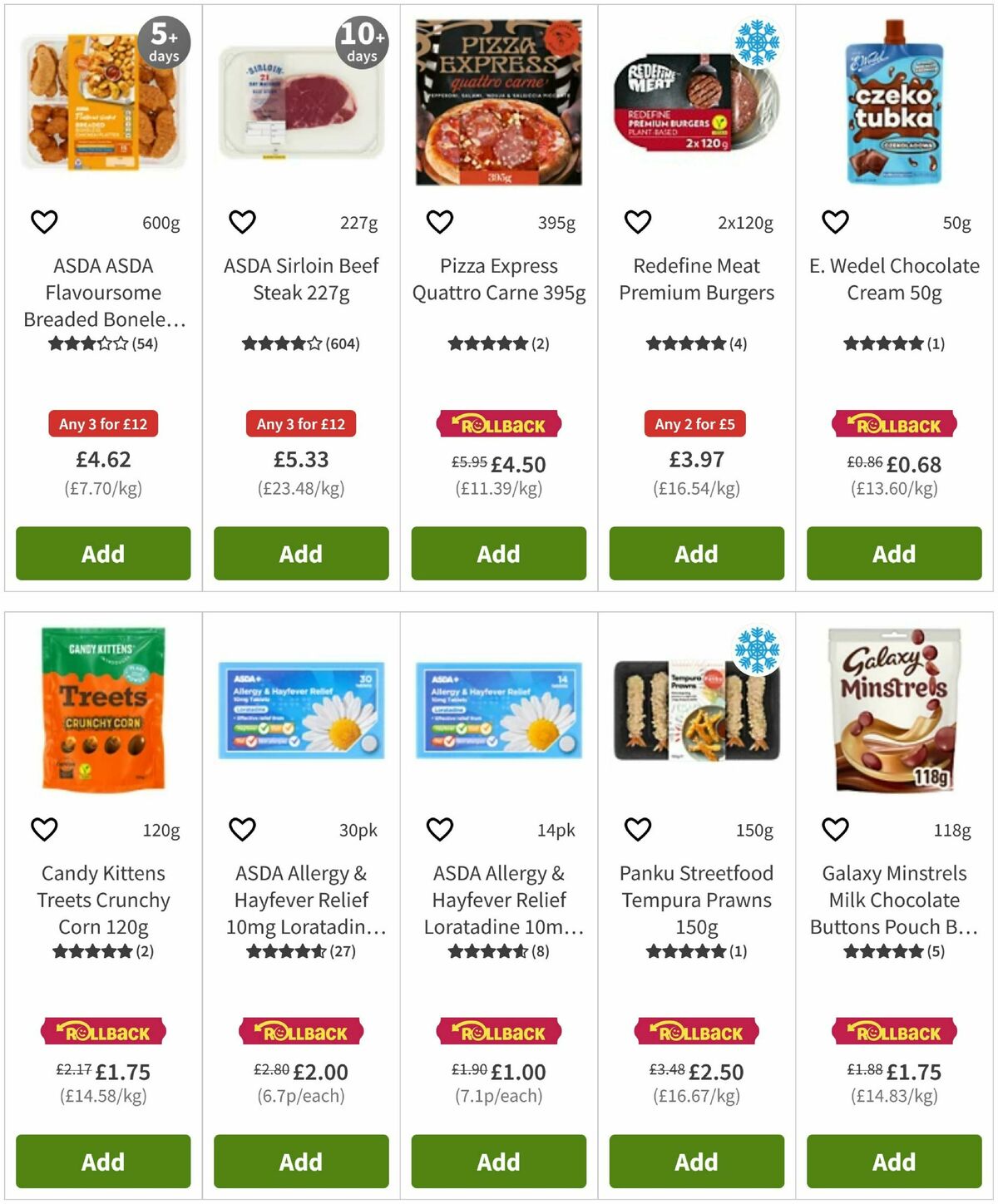Open the 'Any 2 for £5' offer on Redefine Burgers

(x=695, y=423)
